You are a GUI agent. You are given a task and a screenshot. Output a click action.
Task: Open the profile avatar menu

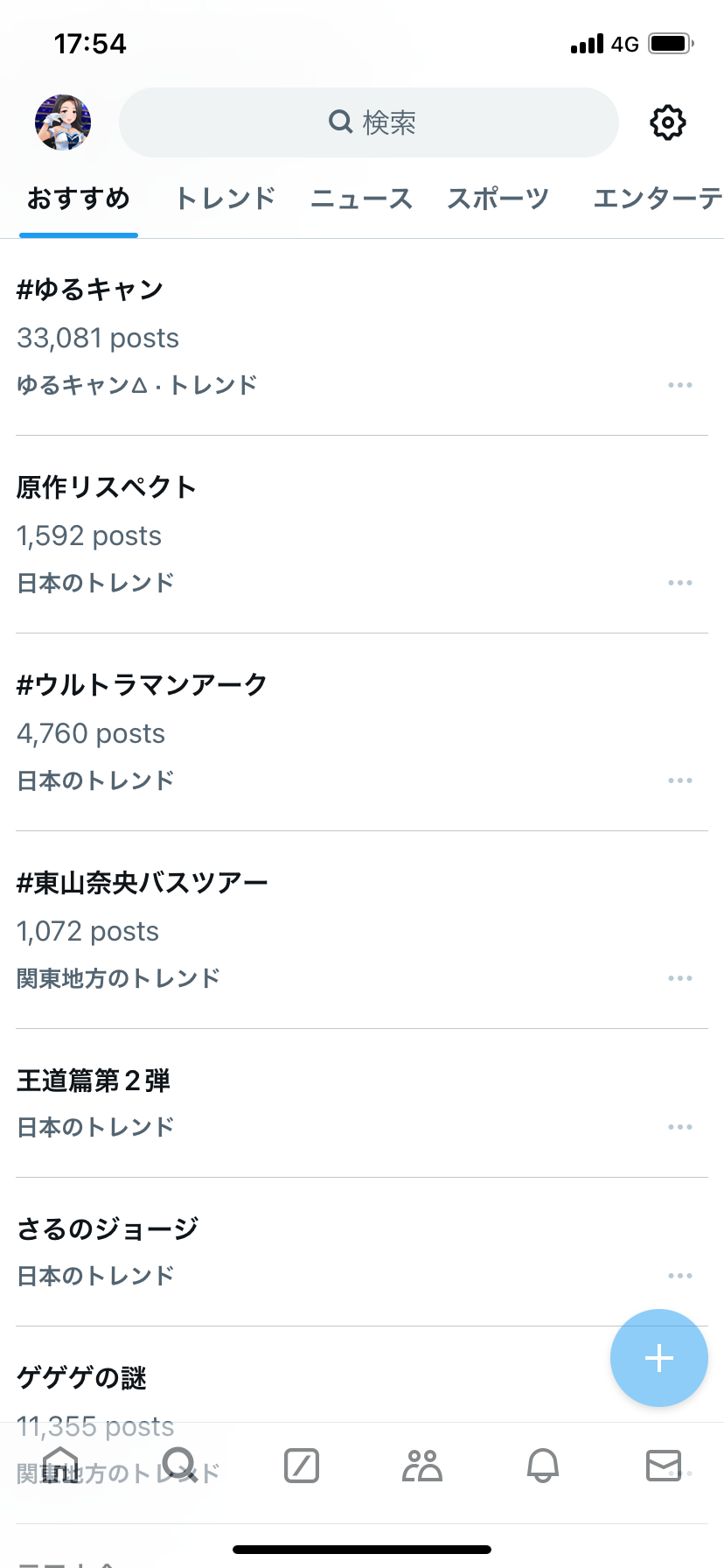63,122
